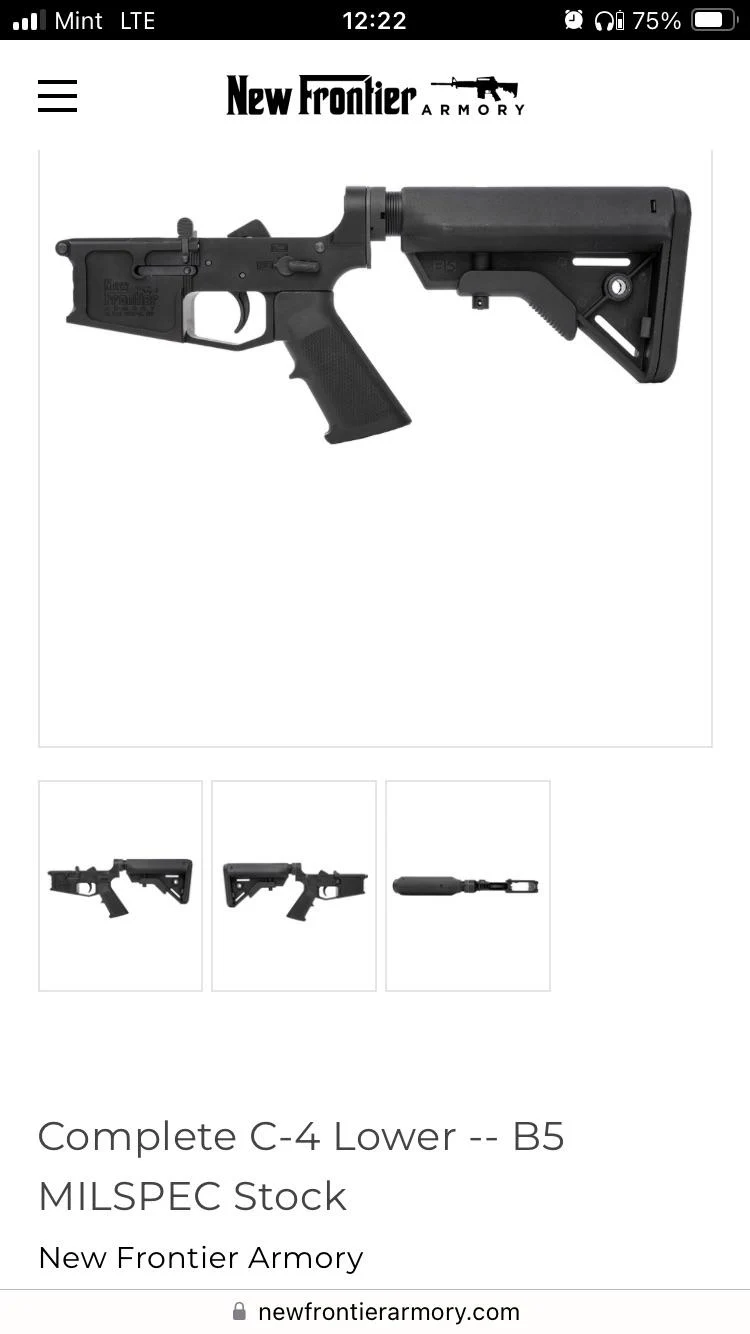The width and height of the screenshot is (750, 1334).
Task: Tap the clock showing 12:22
Action: (x=375, y=20)
